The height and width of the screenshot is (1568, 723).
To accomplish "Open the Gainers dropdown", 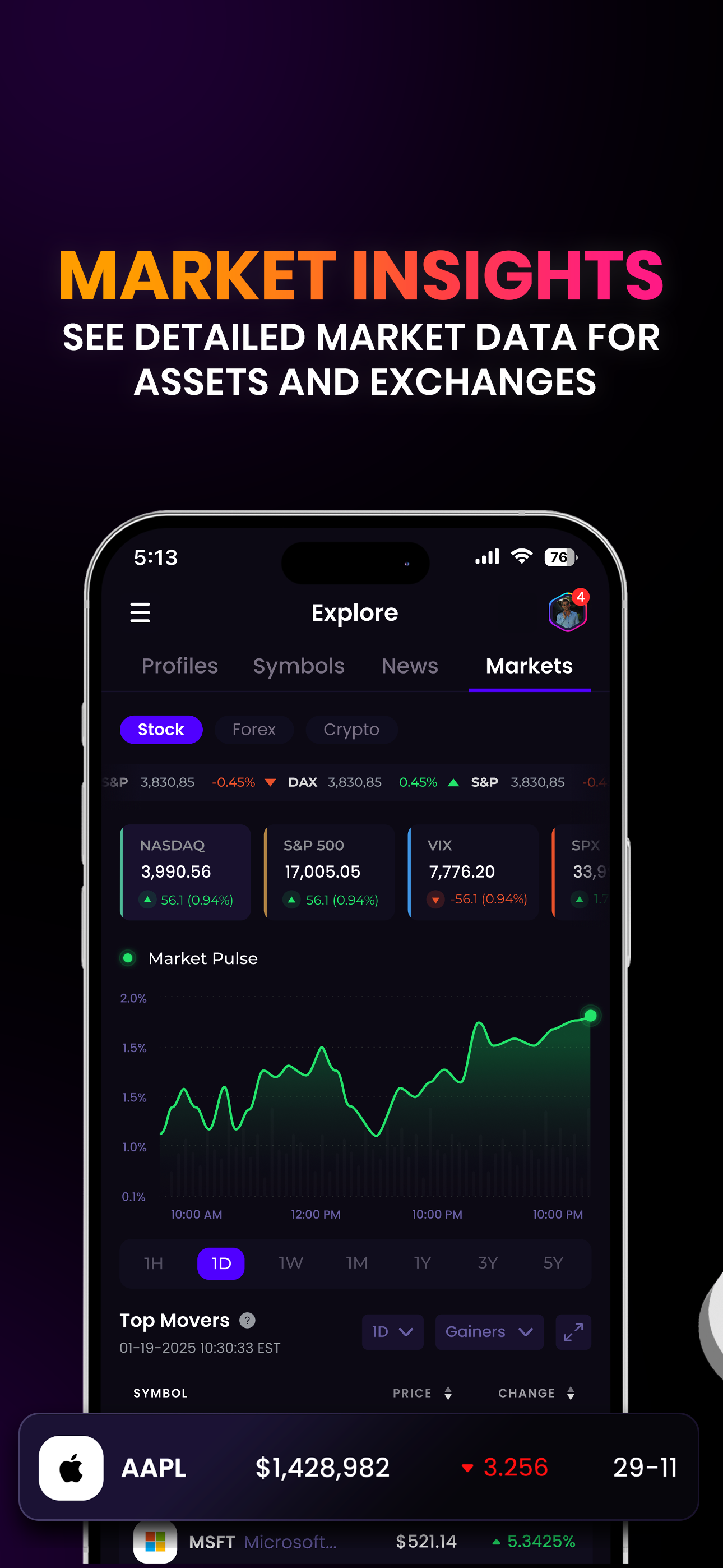I will (x=489, y=1332).
